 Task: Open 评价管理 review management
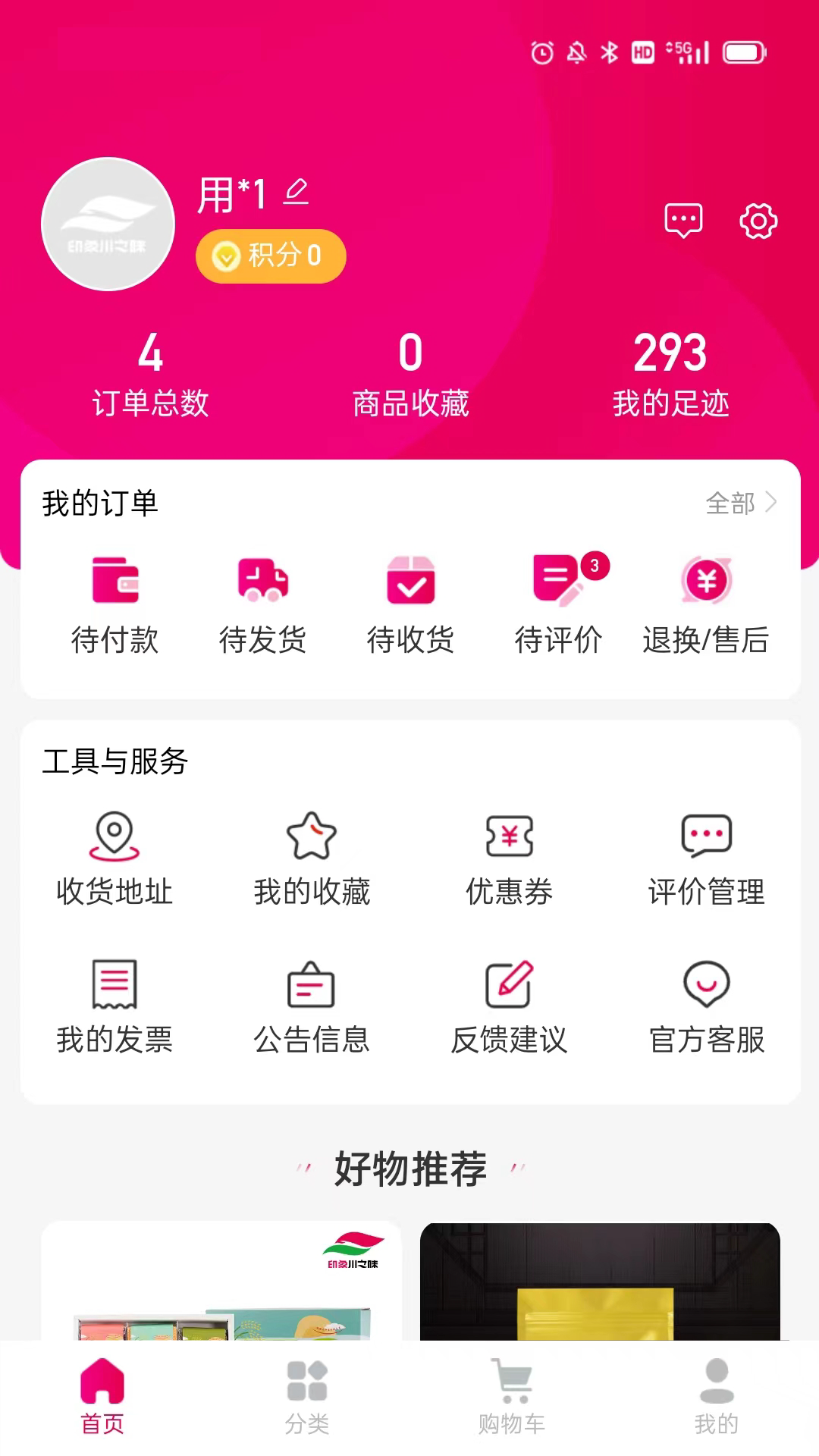(x=706, y=860)
